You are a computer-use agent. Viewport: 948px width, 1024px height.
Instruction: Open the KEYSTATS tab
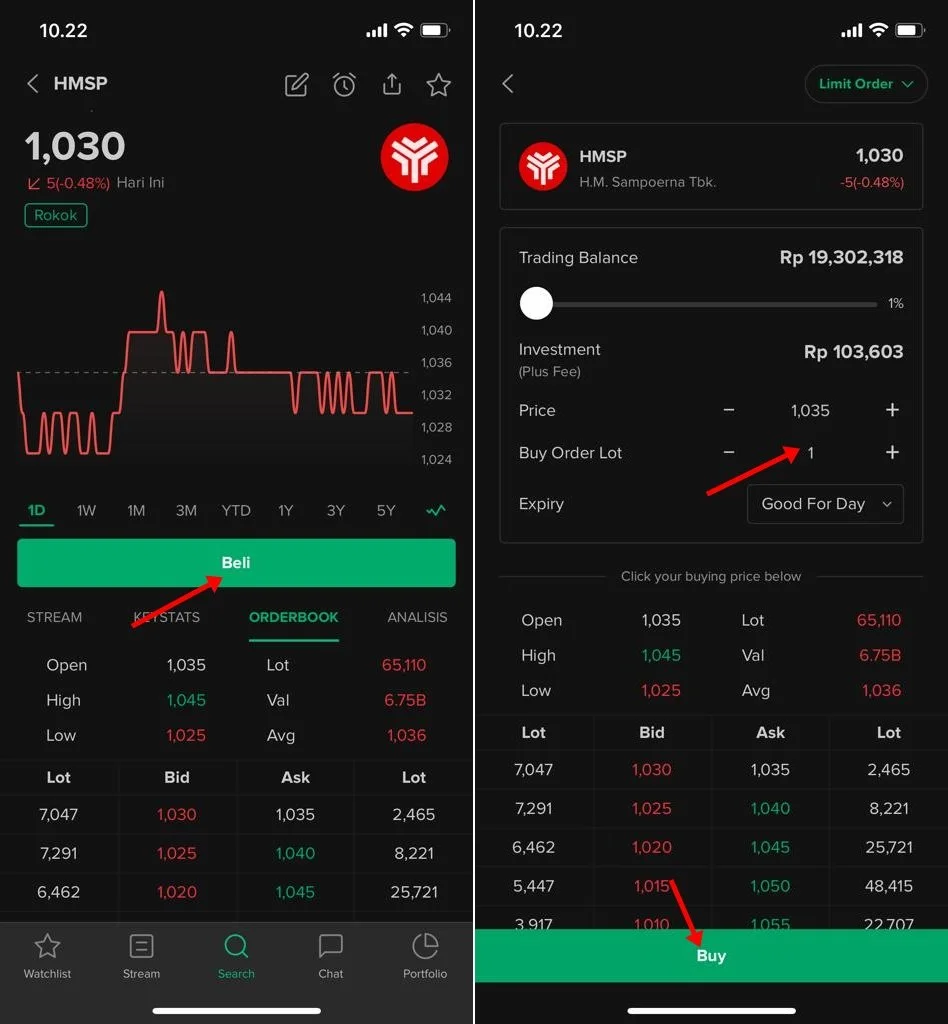[x=167, y=617]
